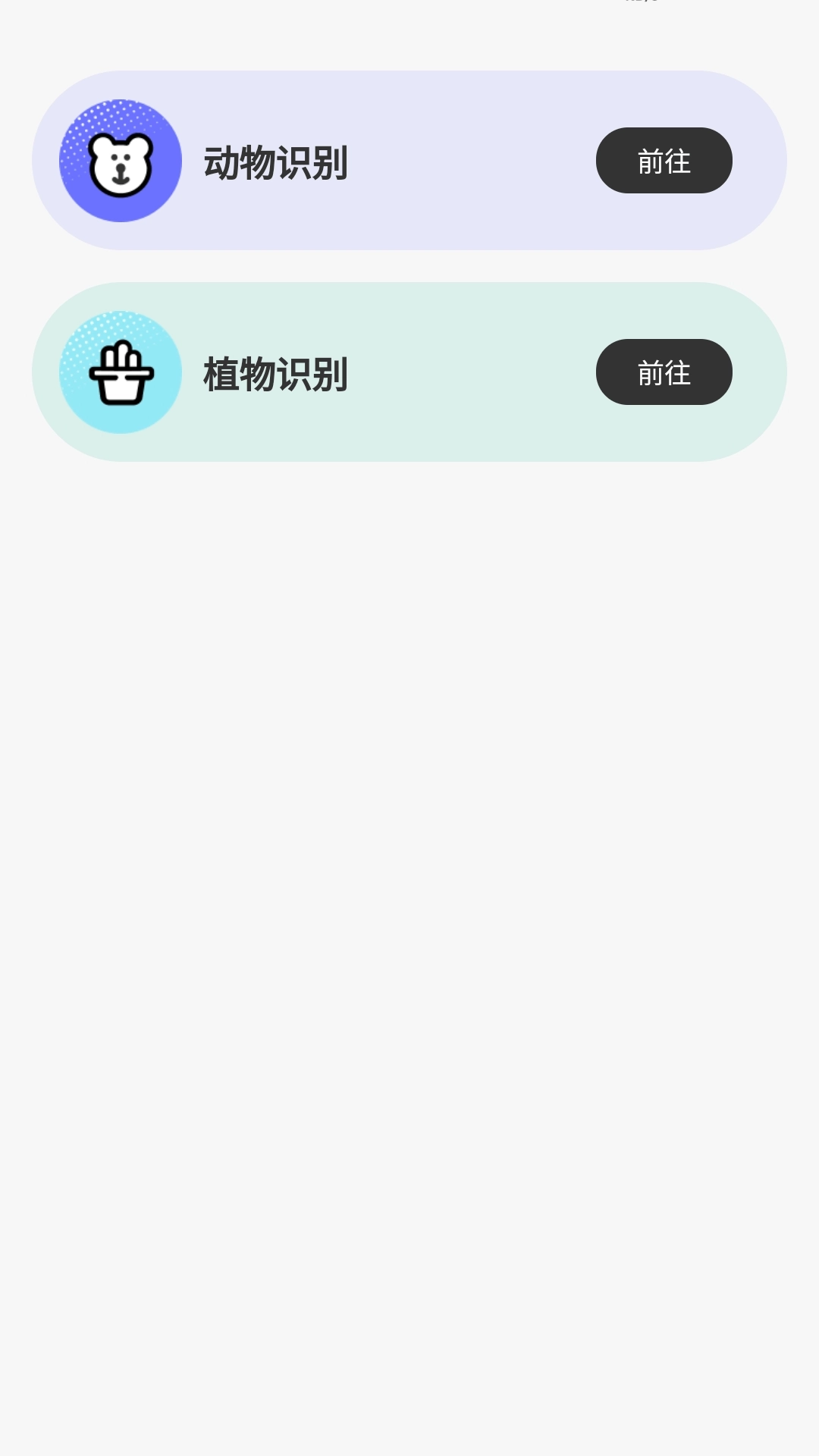This screenshot has height=1456, width=819.
Task: Open animal recognition via the purple circle icon
Action: [x=120, y=160]
